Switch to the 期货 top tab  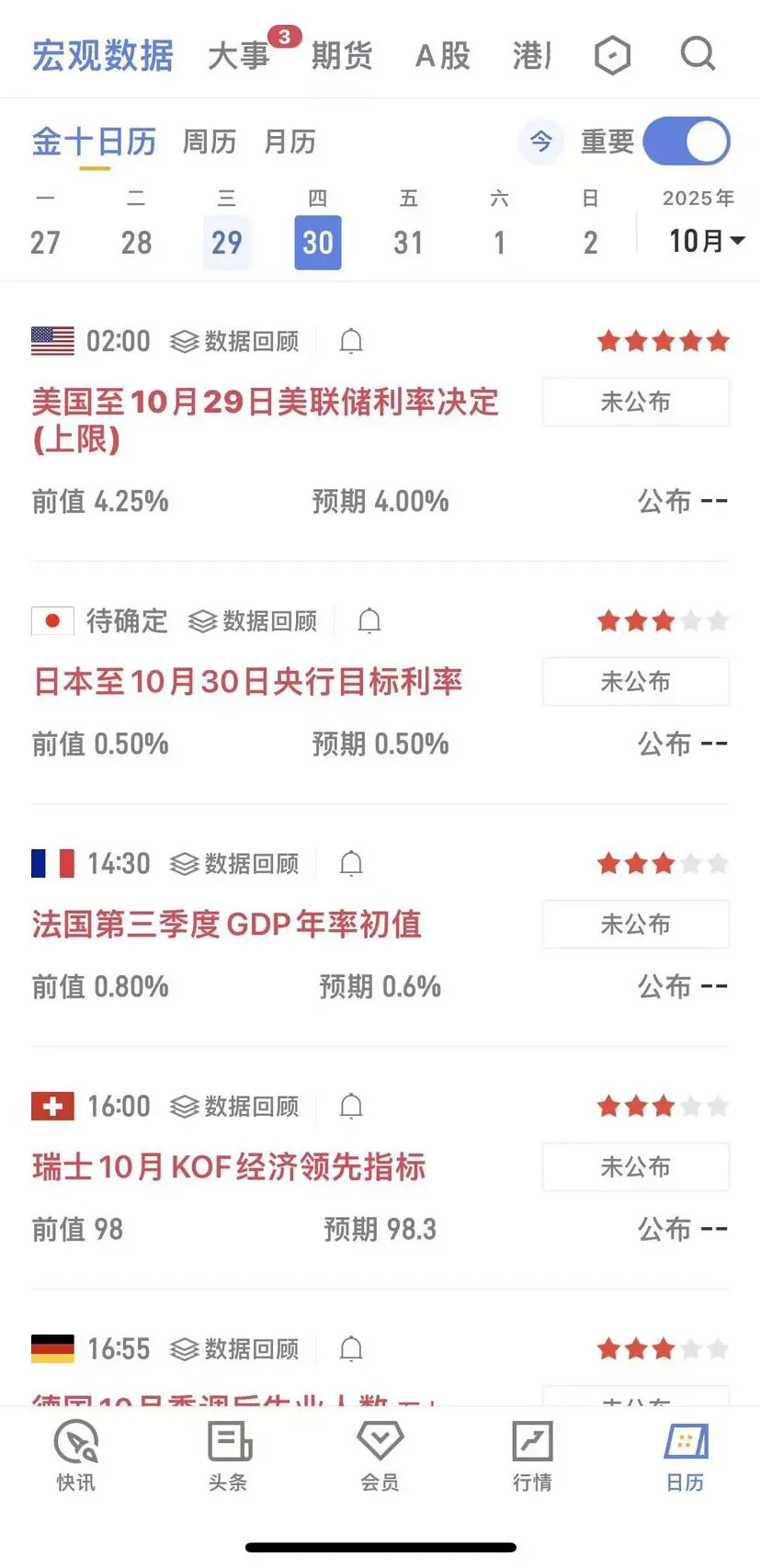pos(342,56)
